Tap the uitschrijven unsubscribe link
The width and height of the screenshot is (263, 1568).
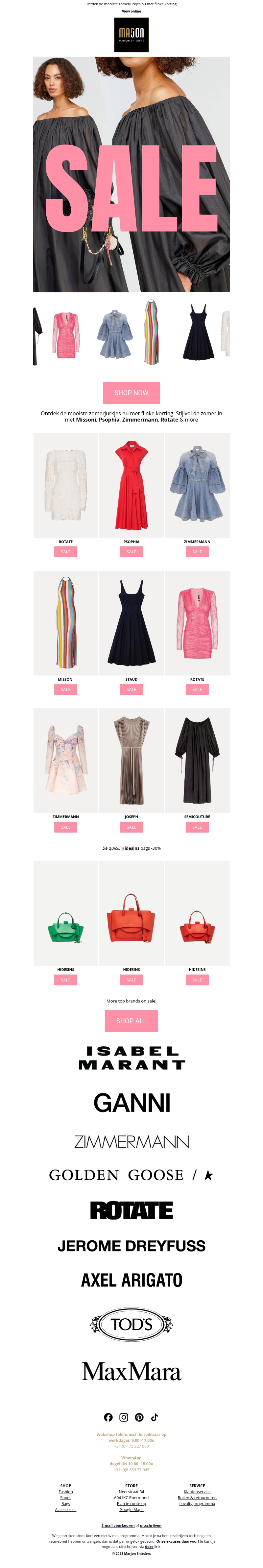coord(151,1526)
